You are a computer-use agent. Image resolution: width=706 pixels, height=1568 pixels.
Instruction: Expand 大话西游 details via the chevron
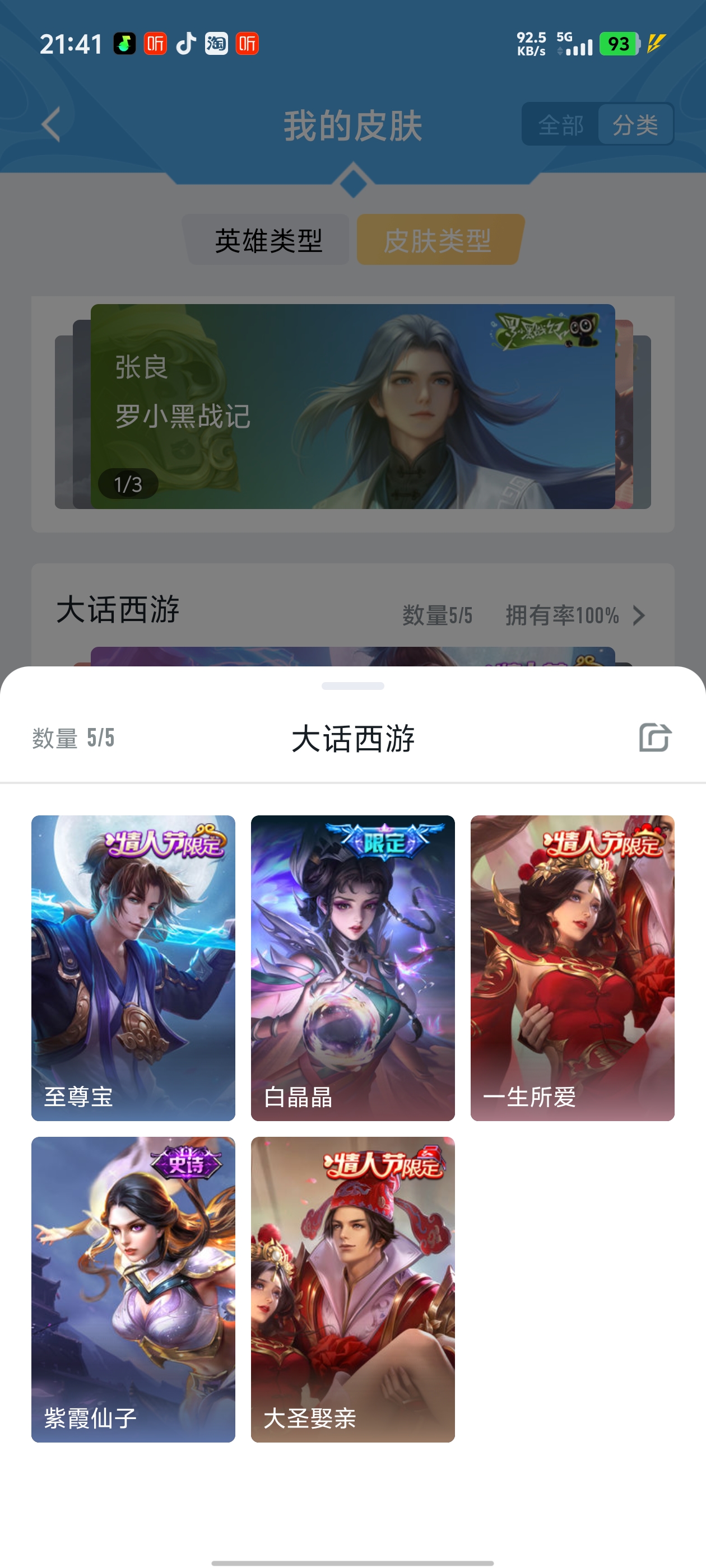[x=638, y=615]
